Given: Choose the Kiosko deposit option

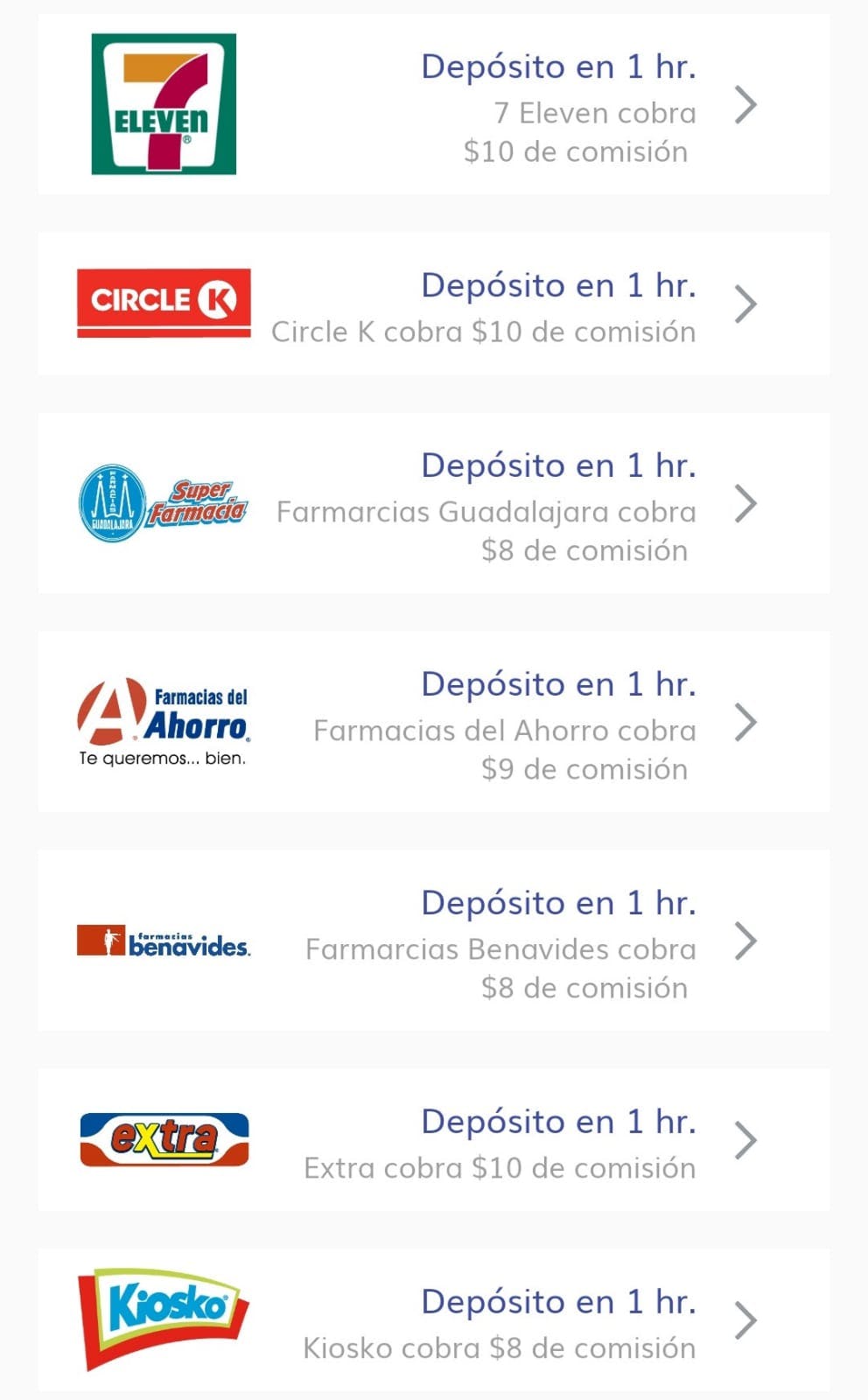Looking at the screenshot, I should [x=434, y=1320].
